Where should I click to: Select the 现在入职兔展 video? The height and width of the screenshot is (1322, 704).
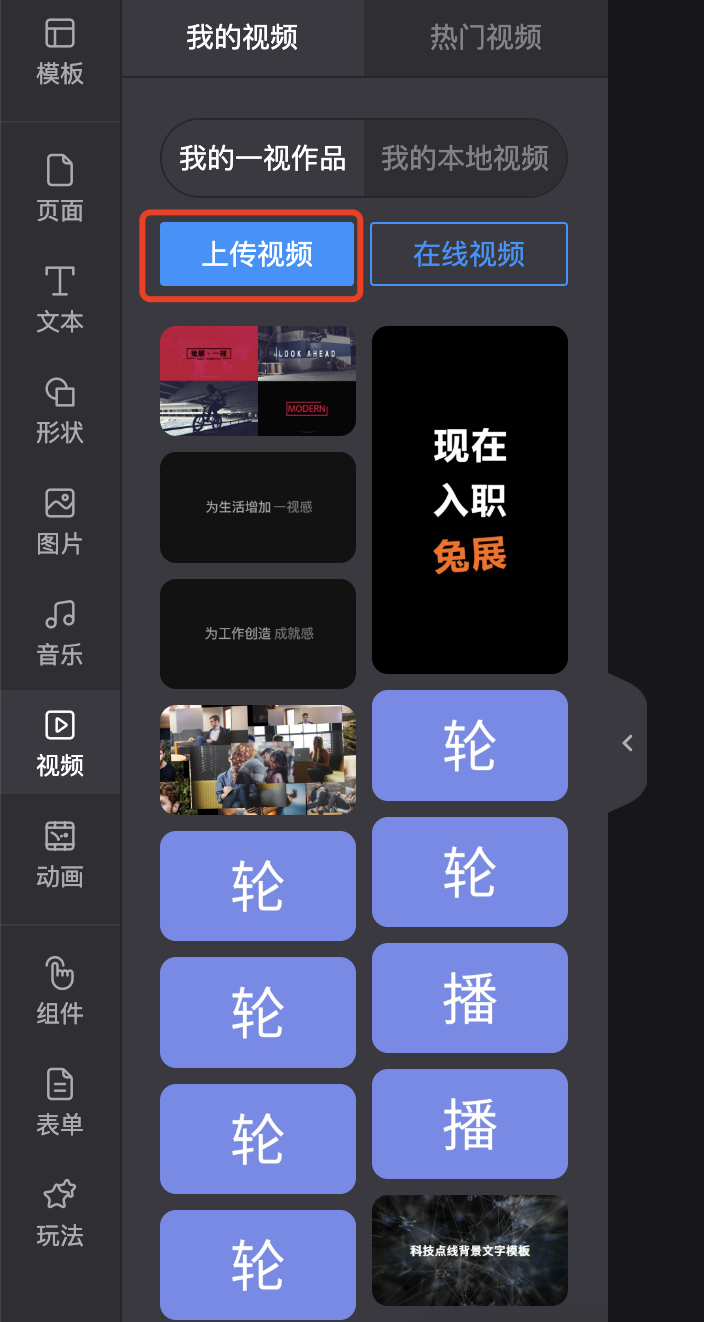click(470, 500)
